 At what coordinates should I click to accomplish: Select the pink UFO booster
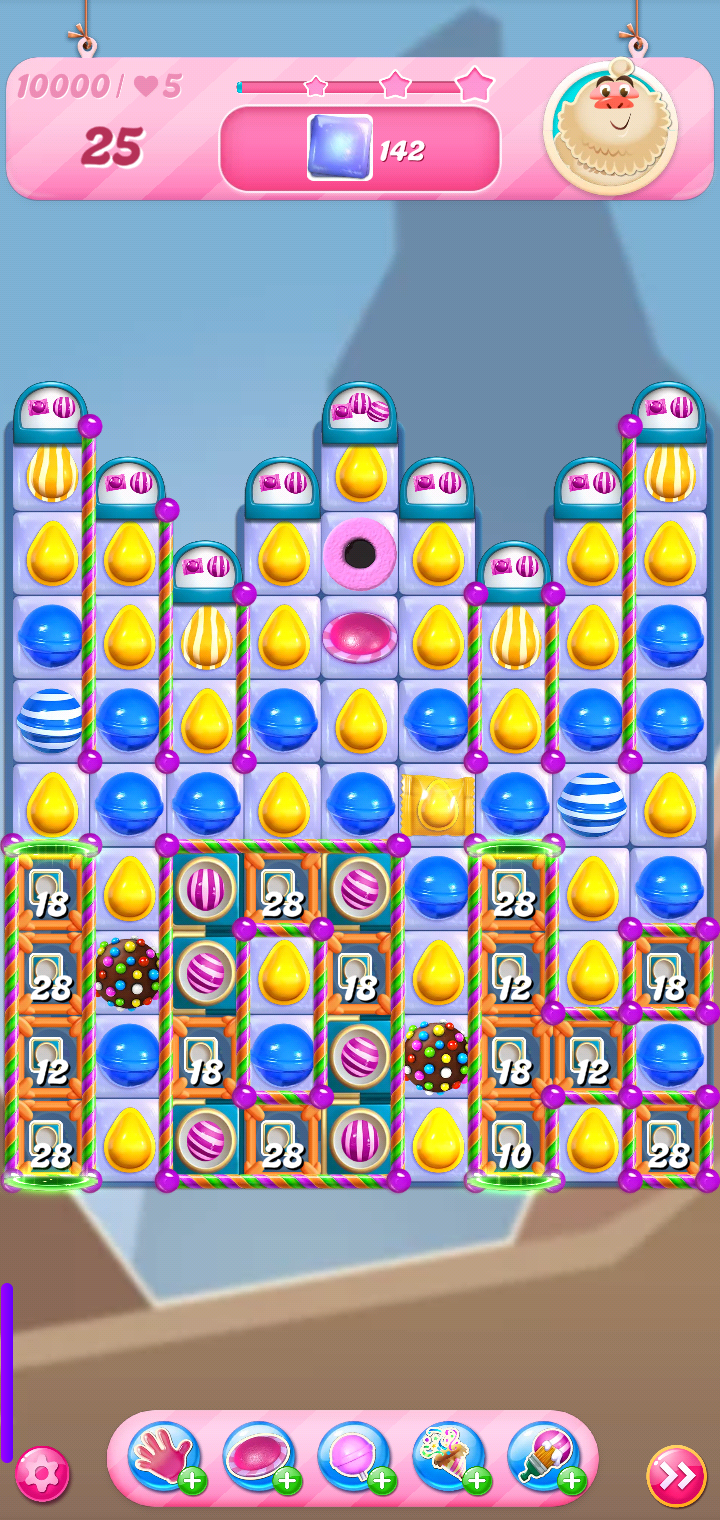pyautogui.click(x=258, y=1458)
